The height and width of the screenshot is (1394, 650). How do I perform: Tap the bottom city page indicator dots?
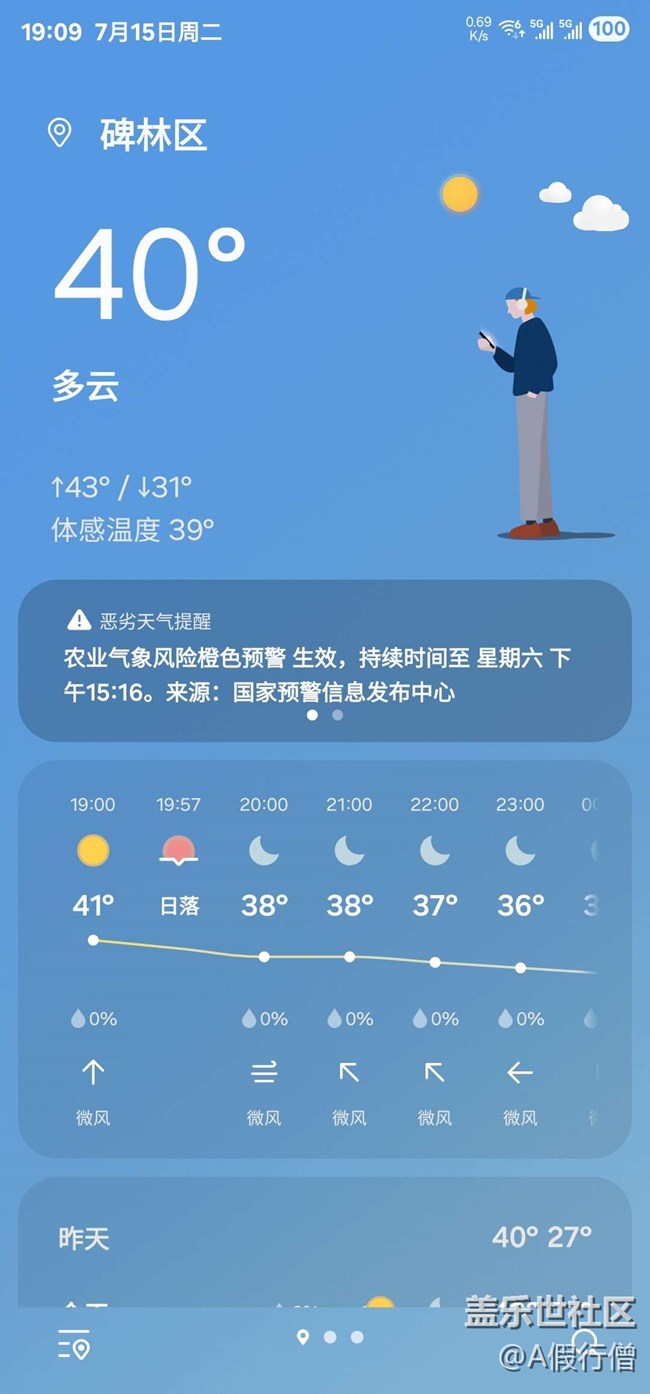(x=330, y=1337)
